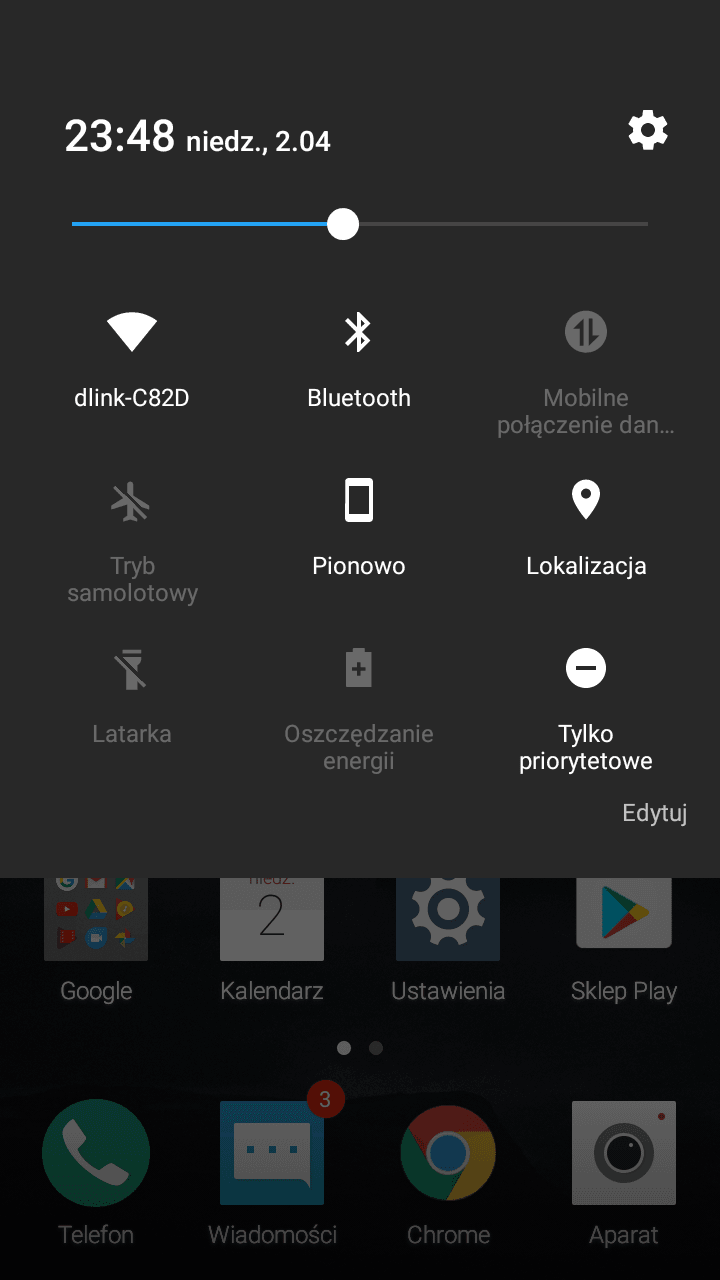Open the Aparat camera app
This screenshot has height=1280, width=720.
click(x=624, y=1172)
